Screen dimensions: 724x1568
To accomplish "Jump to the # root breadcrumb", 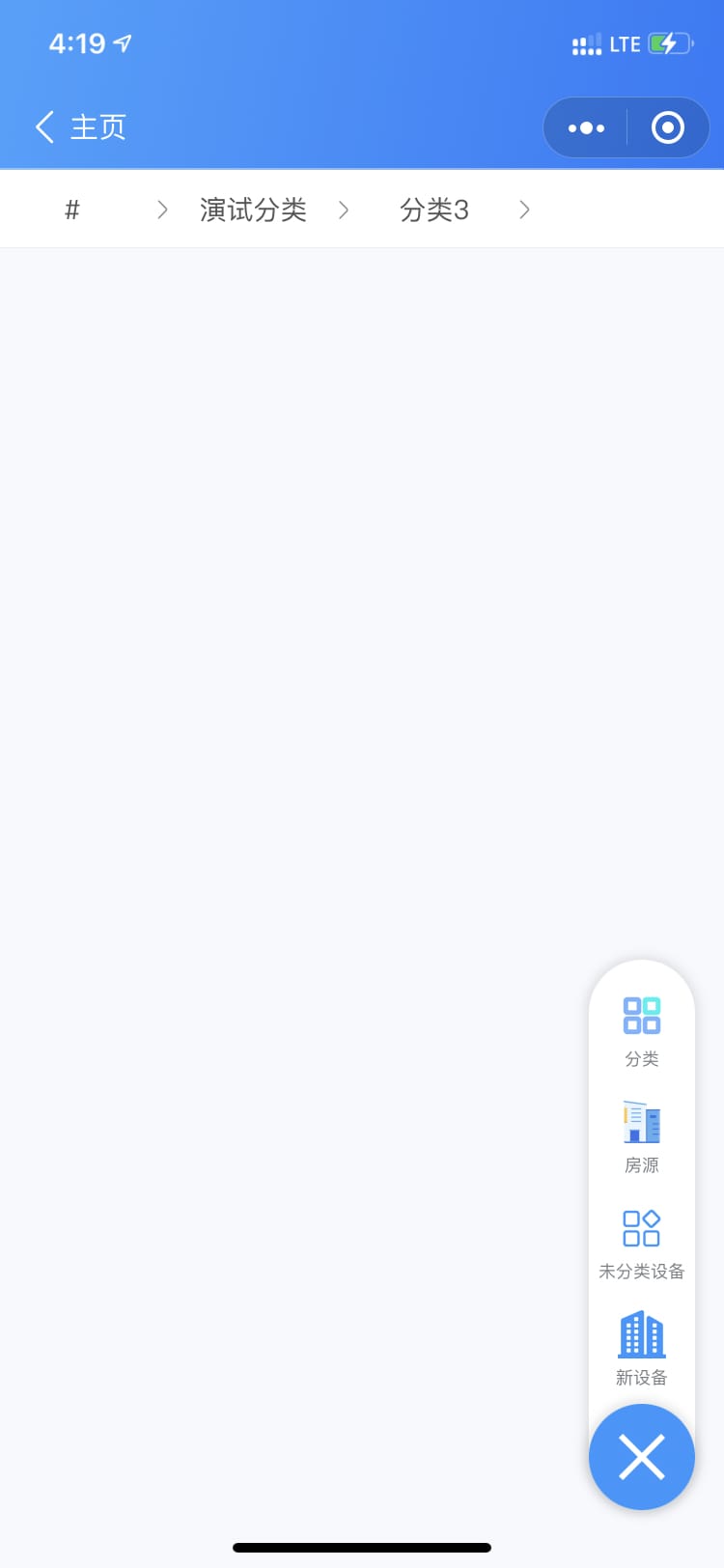I will (x=72, y=210).
